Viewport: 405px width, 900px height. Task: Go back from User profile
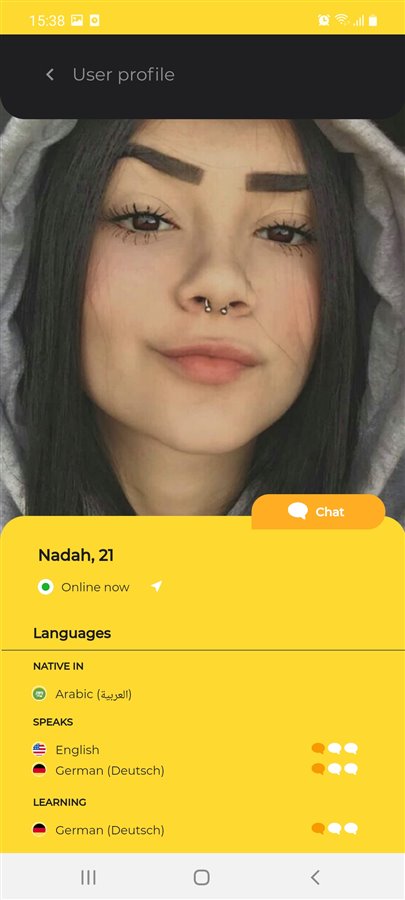(x=50, y=75)
